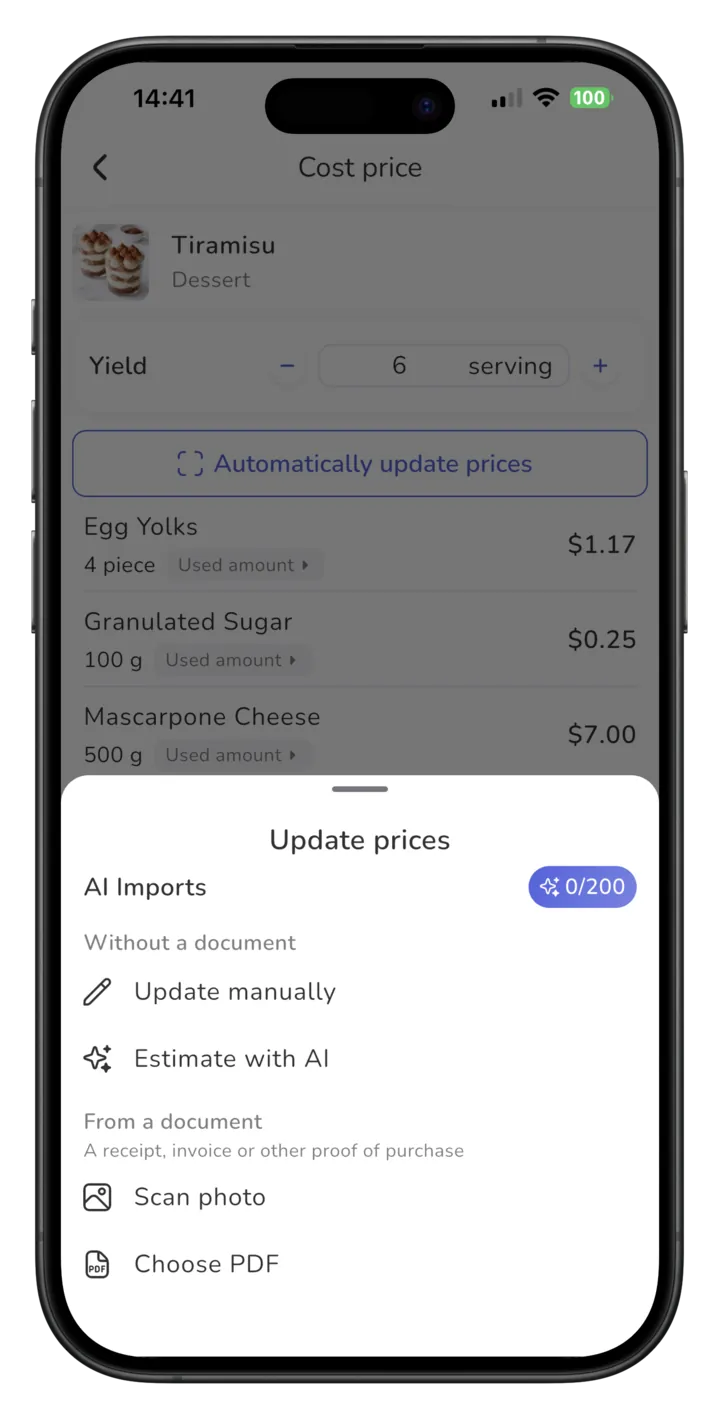Increase the yield with plus button
Viewport: 720px width, 1419px height.
(600, 366)
